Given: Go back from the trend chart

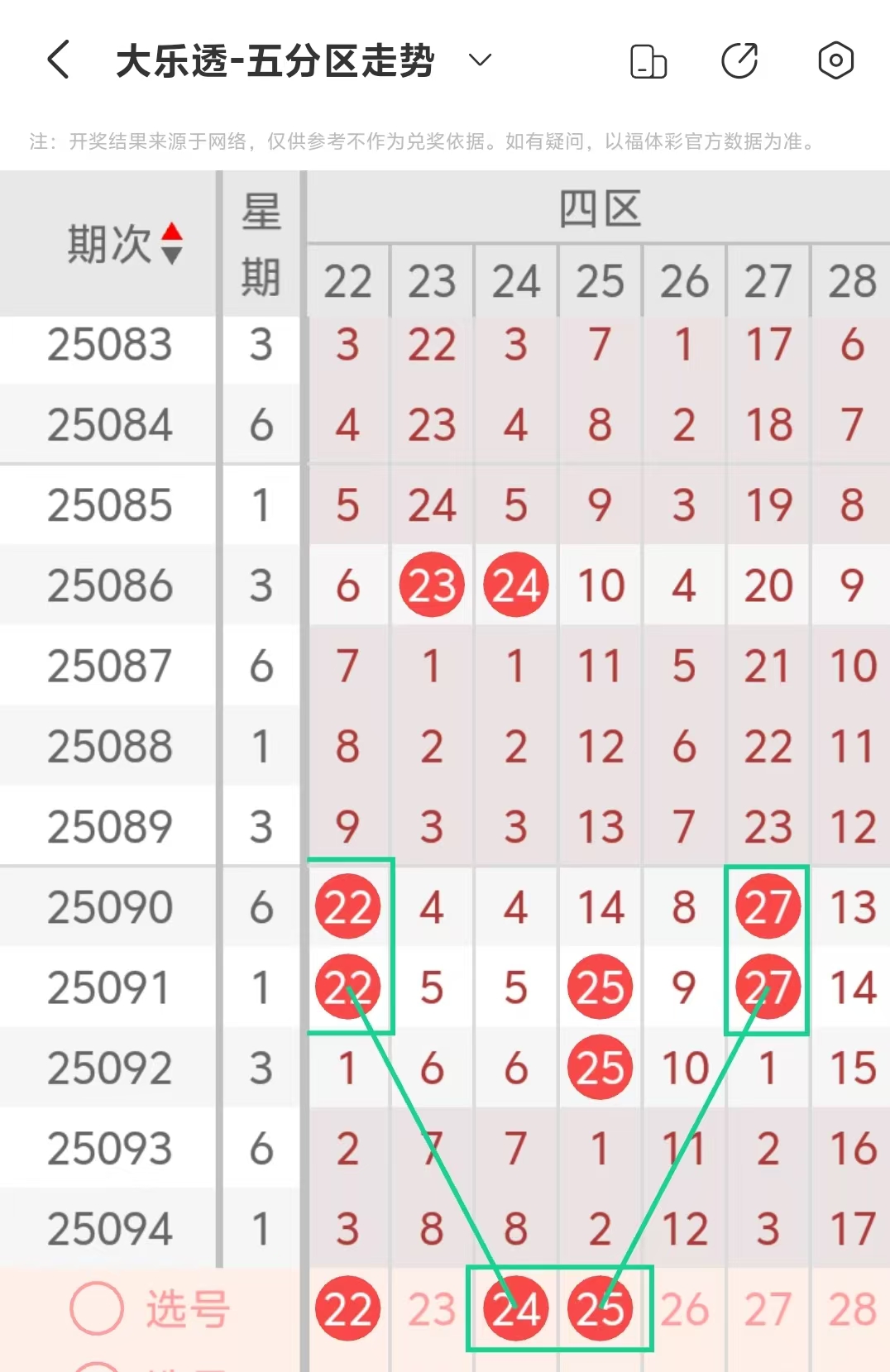Looking at the screenshot, I should 58,60.
